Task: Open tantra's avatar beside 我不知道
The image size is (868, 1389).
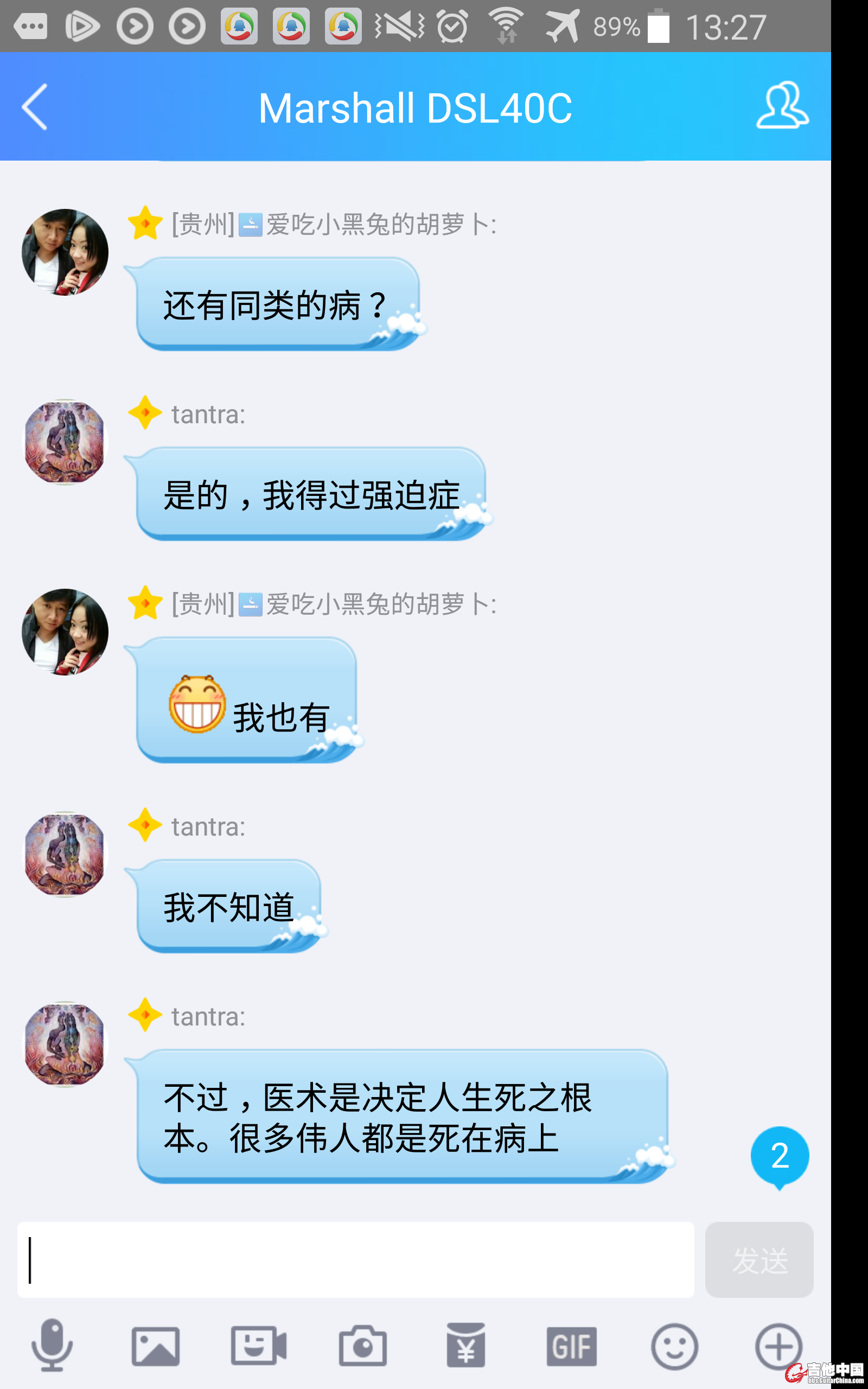Action: (x=65, y=854)
